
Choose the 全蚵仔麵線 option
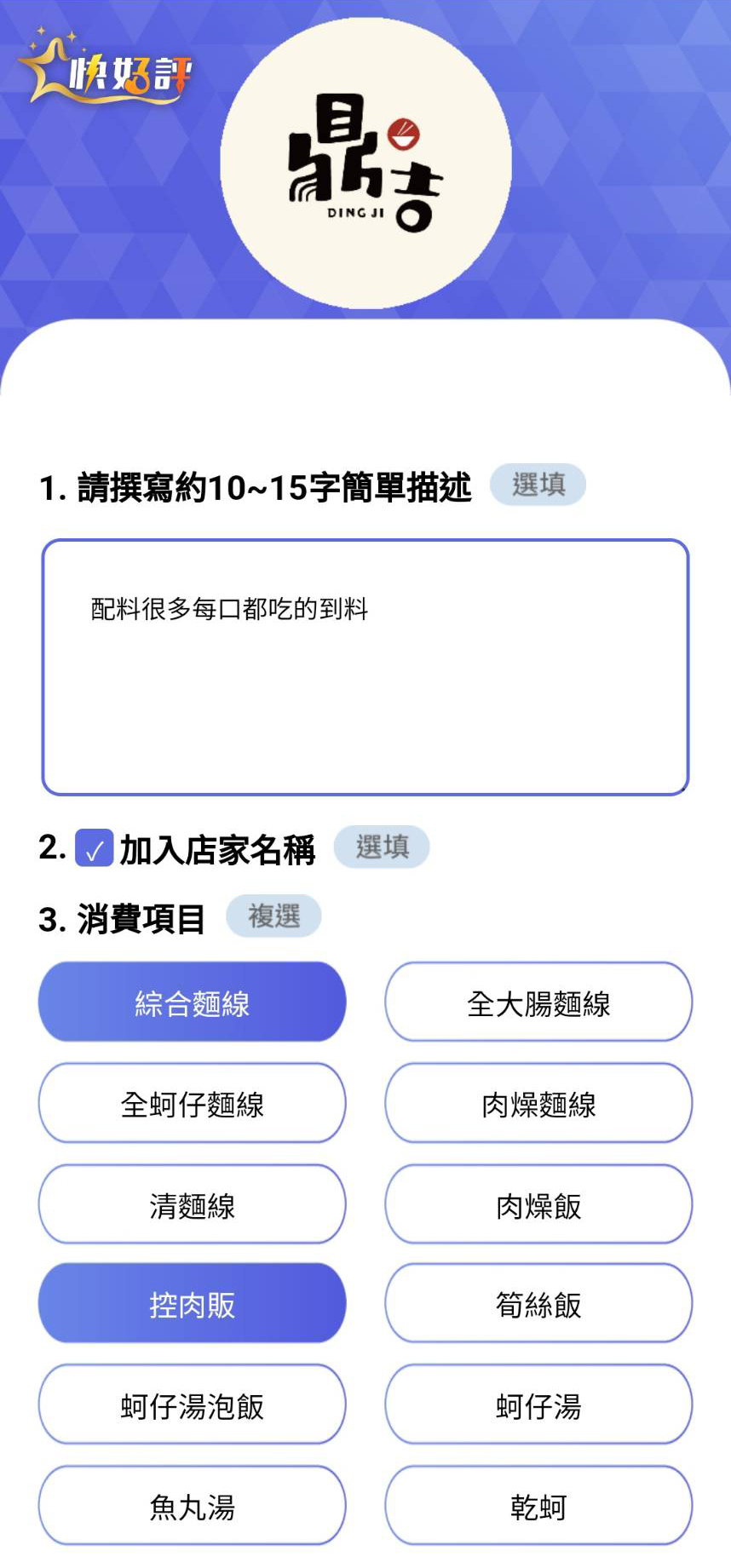(192, 1103)
